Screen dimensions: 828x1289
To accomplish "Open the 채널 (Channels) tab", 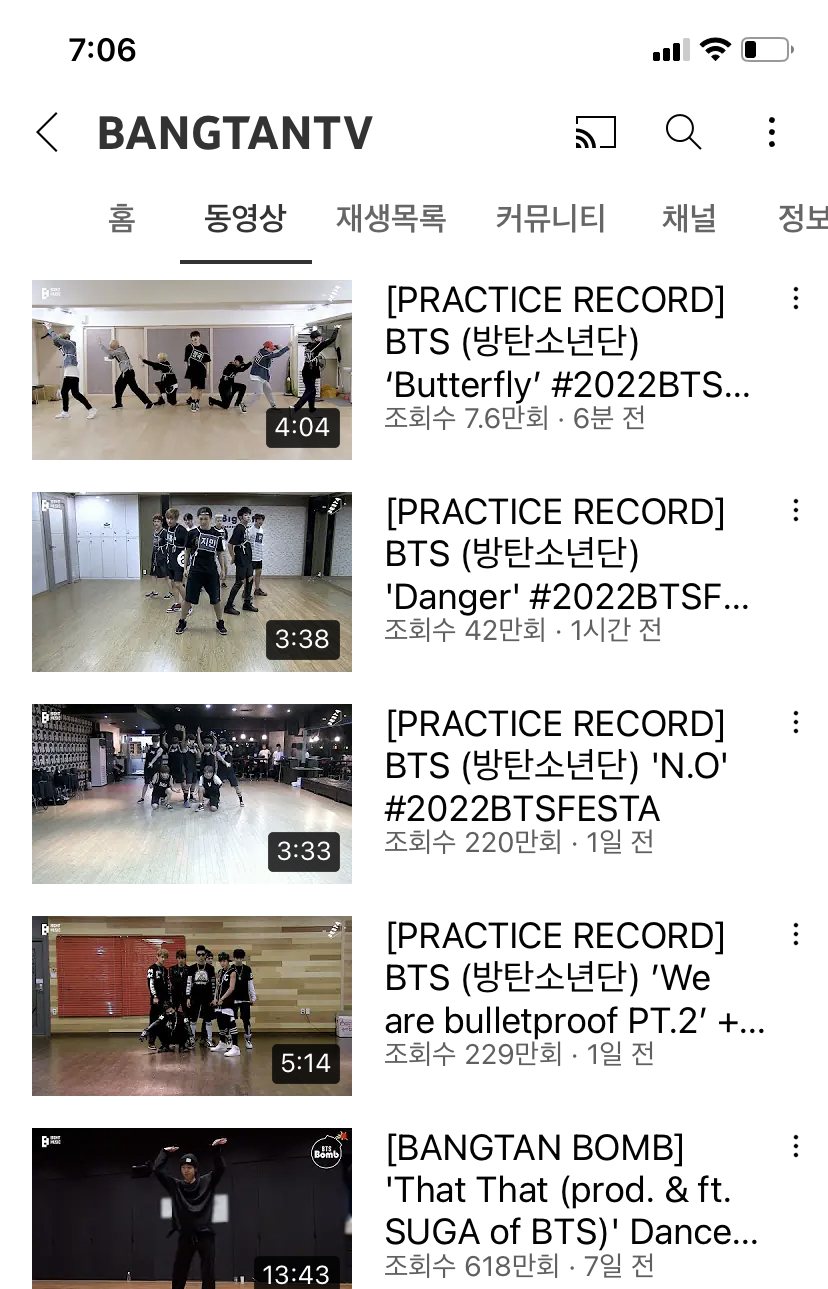I will (689, 219).
